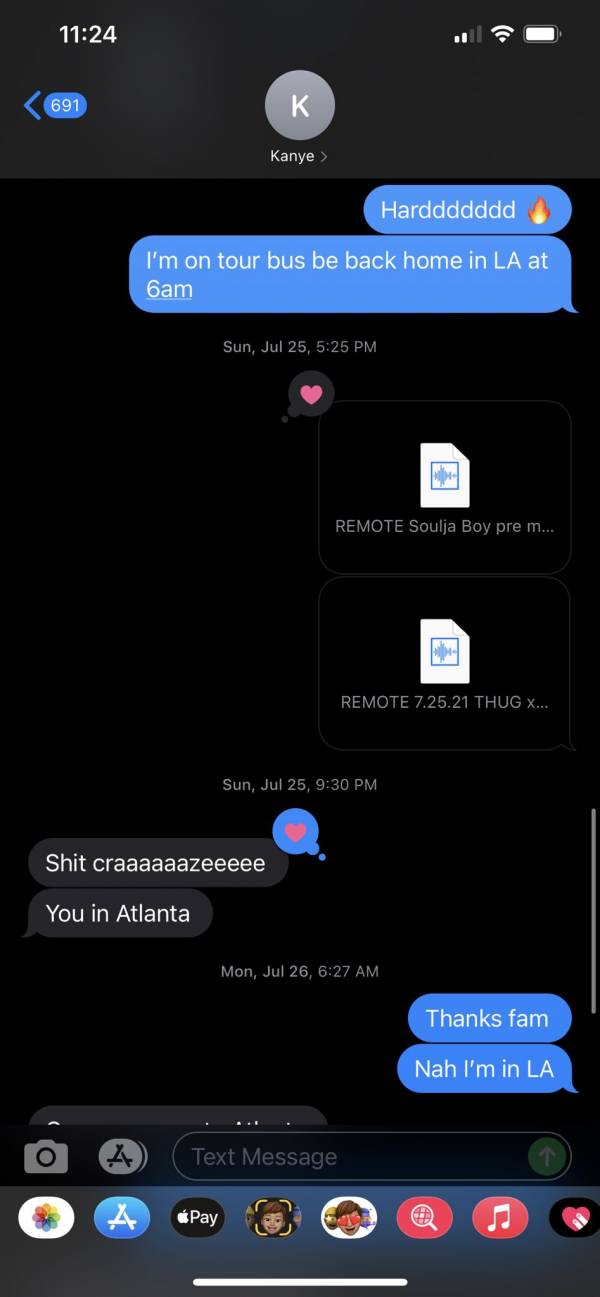This screenshot has height=1297, width=600.
Task: Open Kanye contact details
Action: pos(299,120)
